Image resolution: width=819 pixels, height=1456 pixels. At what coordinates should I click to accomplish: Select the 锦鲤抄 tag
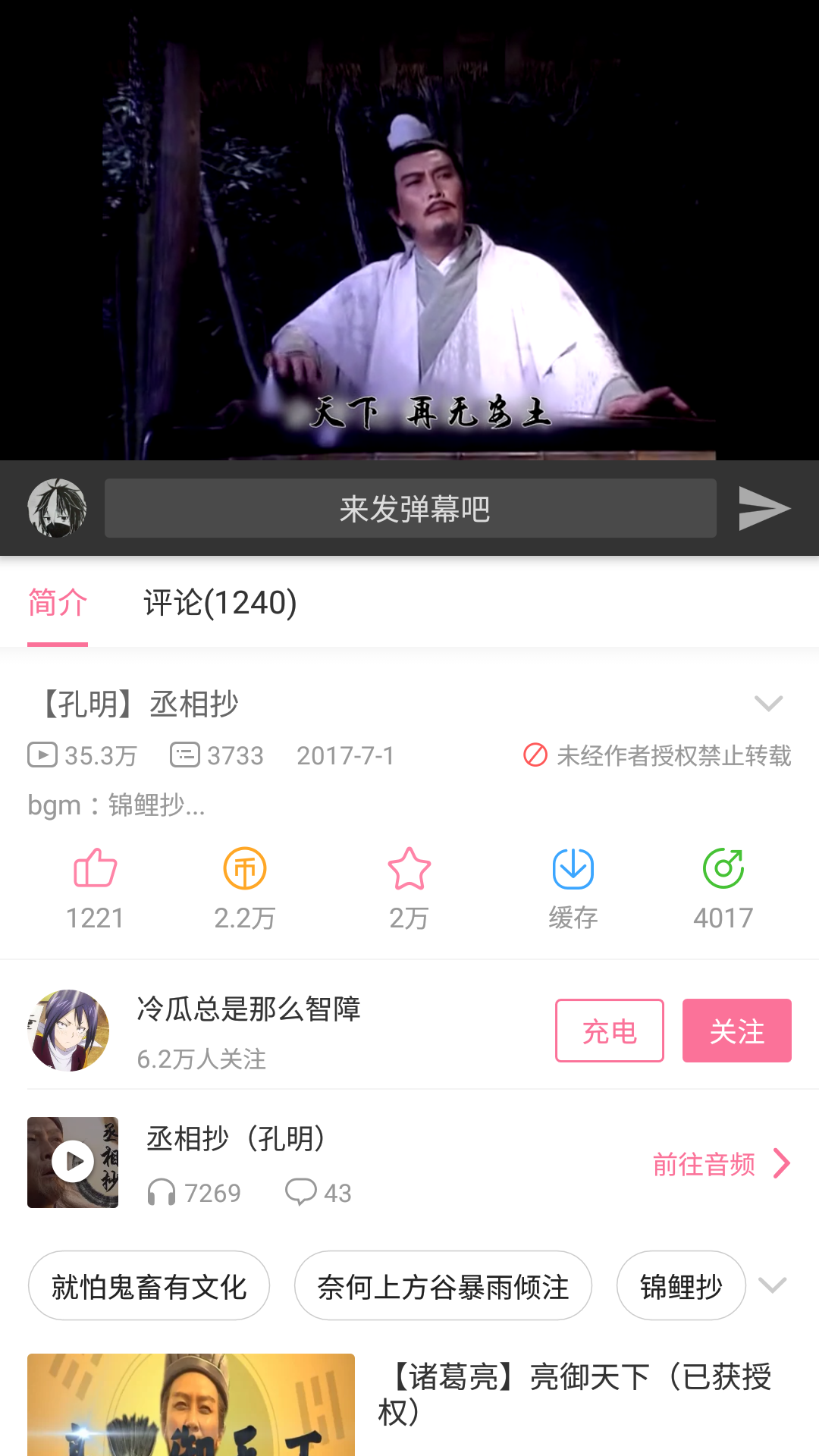click(681, 1286)
